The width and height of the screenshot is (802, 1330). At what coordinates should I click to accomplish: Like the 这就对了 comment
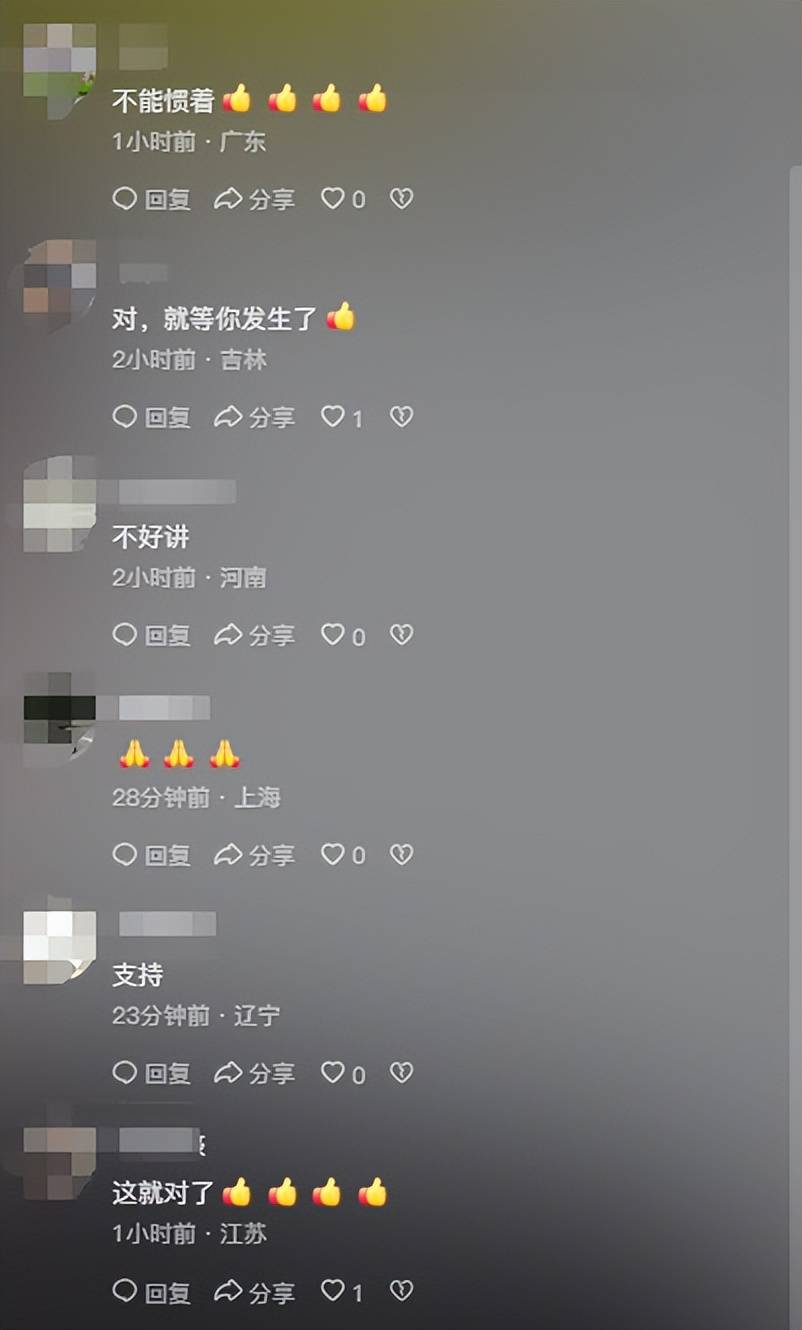coord(333,1292)
